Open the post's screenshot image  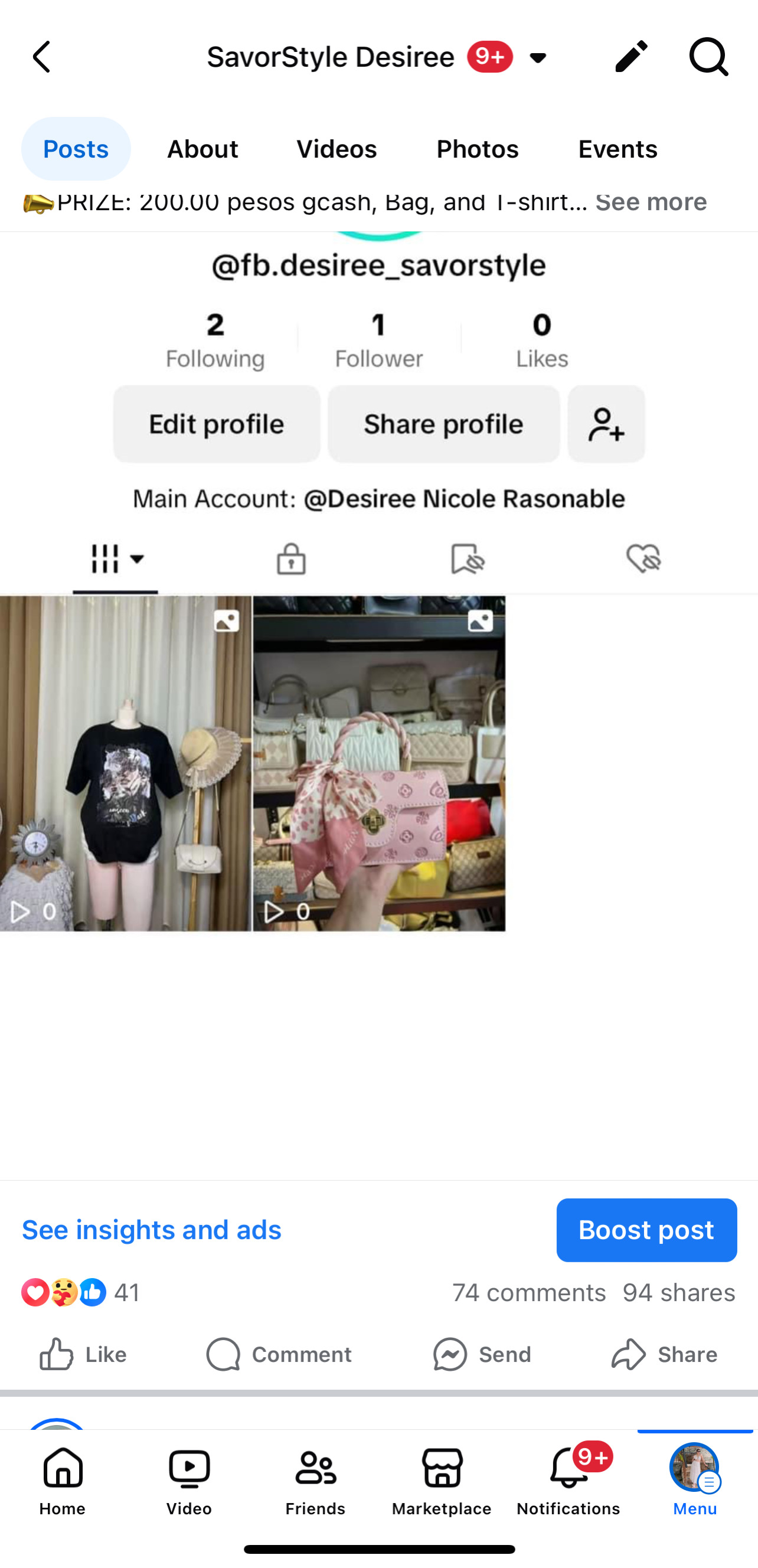click(378, 669)
